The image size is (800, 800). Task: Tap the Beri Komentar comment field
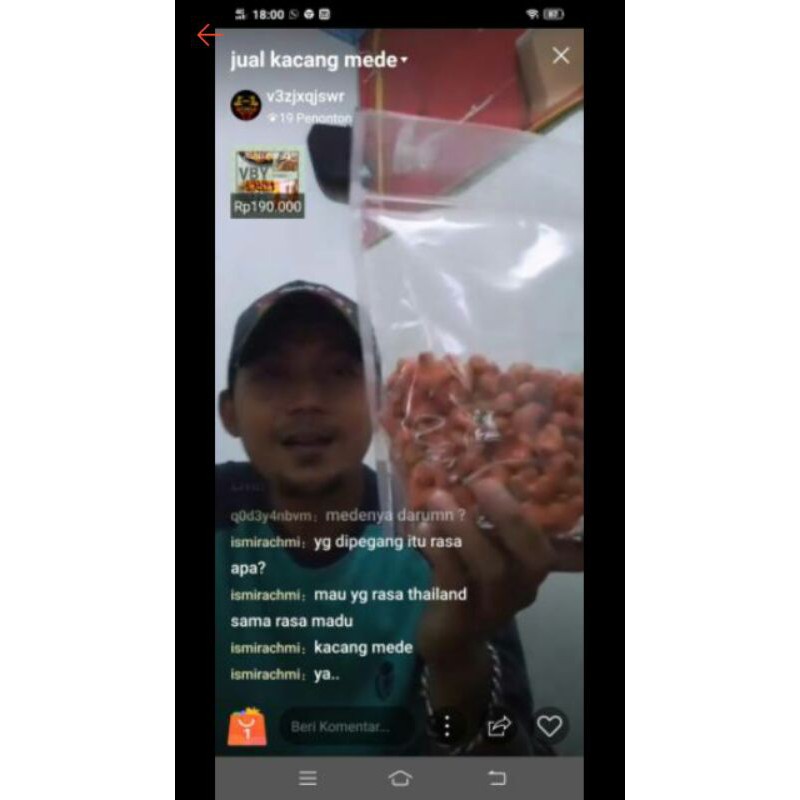347,727
